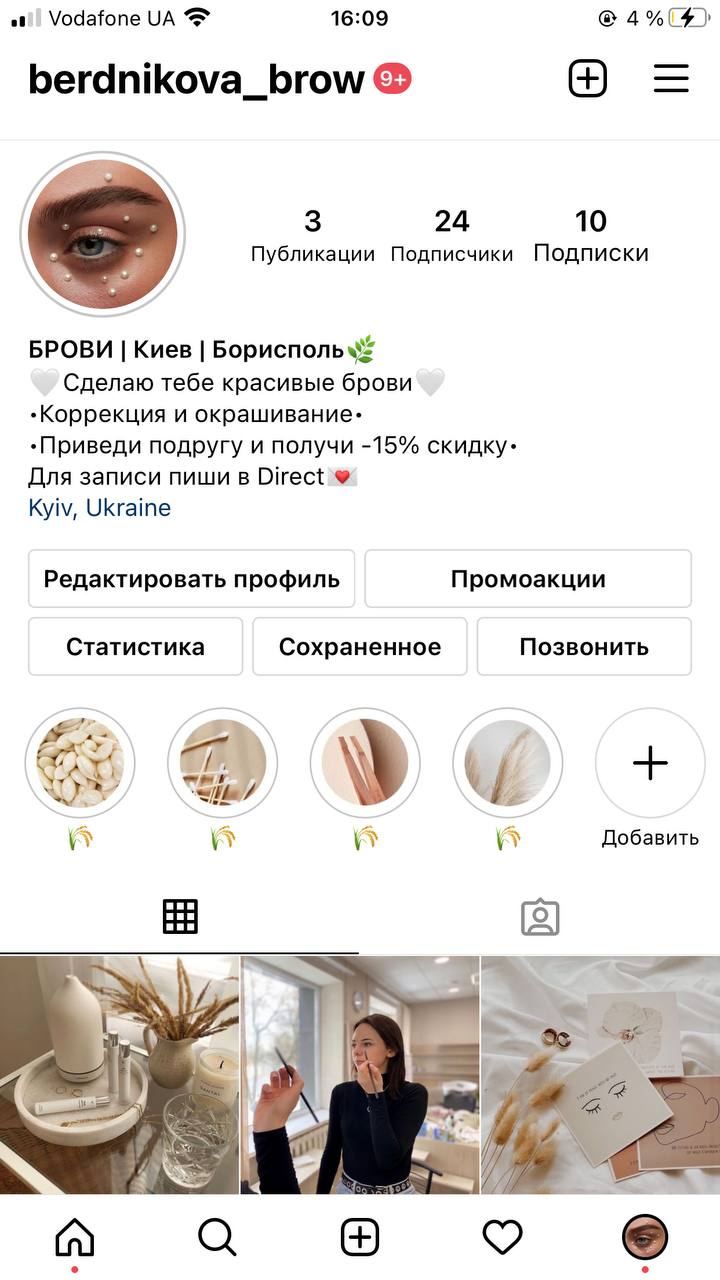Open the Kyiv, Ukraine location link

click(x=100, y=508)
